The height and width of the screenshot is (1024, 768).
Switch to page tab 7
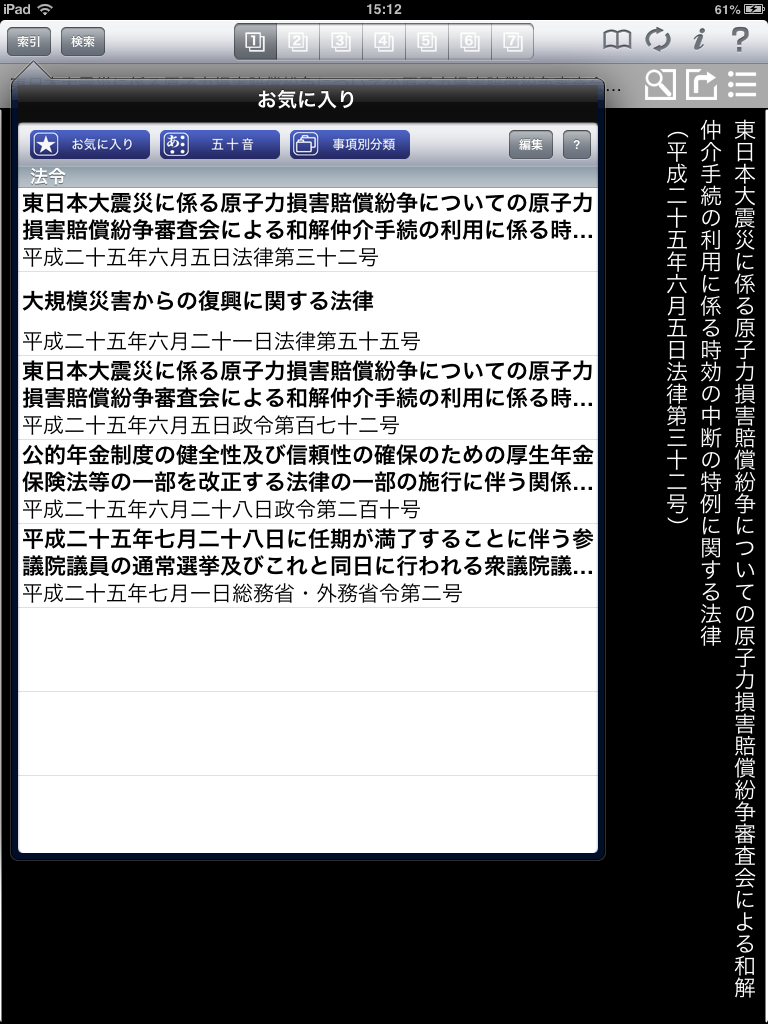pyautogui.click(x=512, y=42)
